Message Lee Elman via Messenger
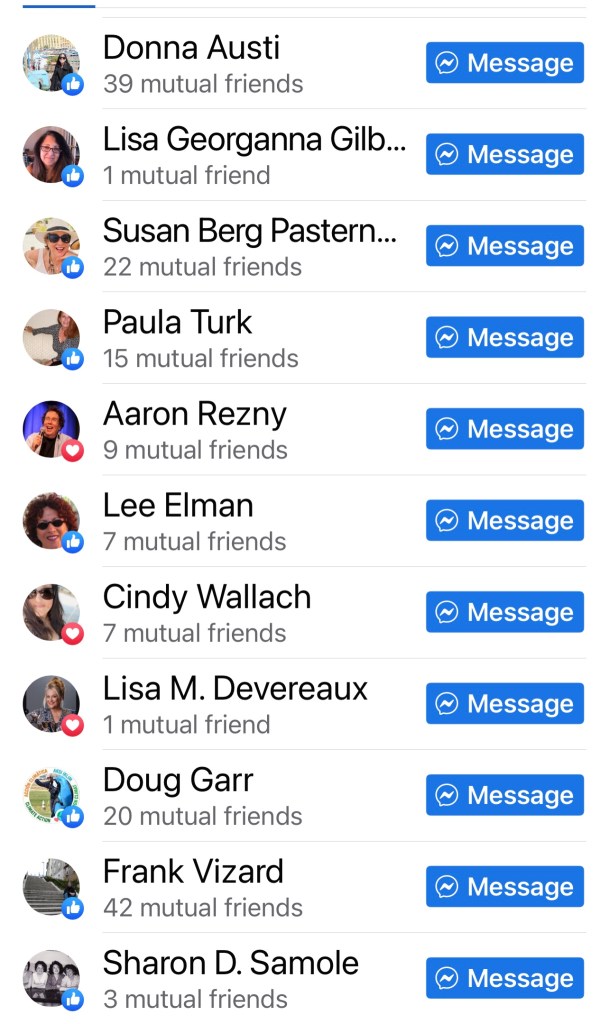The width and height of the screenshot is (609, 1024). click(505, 521)
